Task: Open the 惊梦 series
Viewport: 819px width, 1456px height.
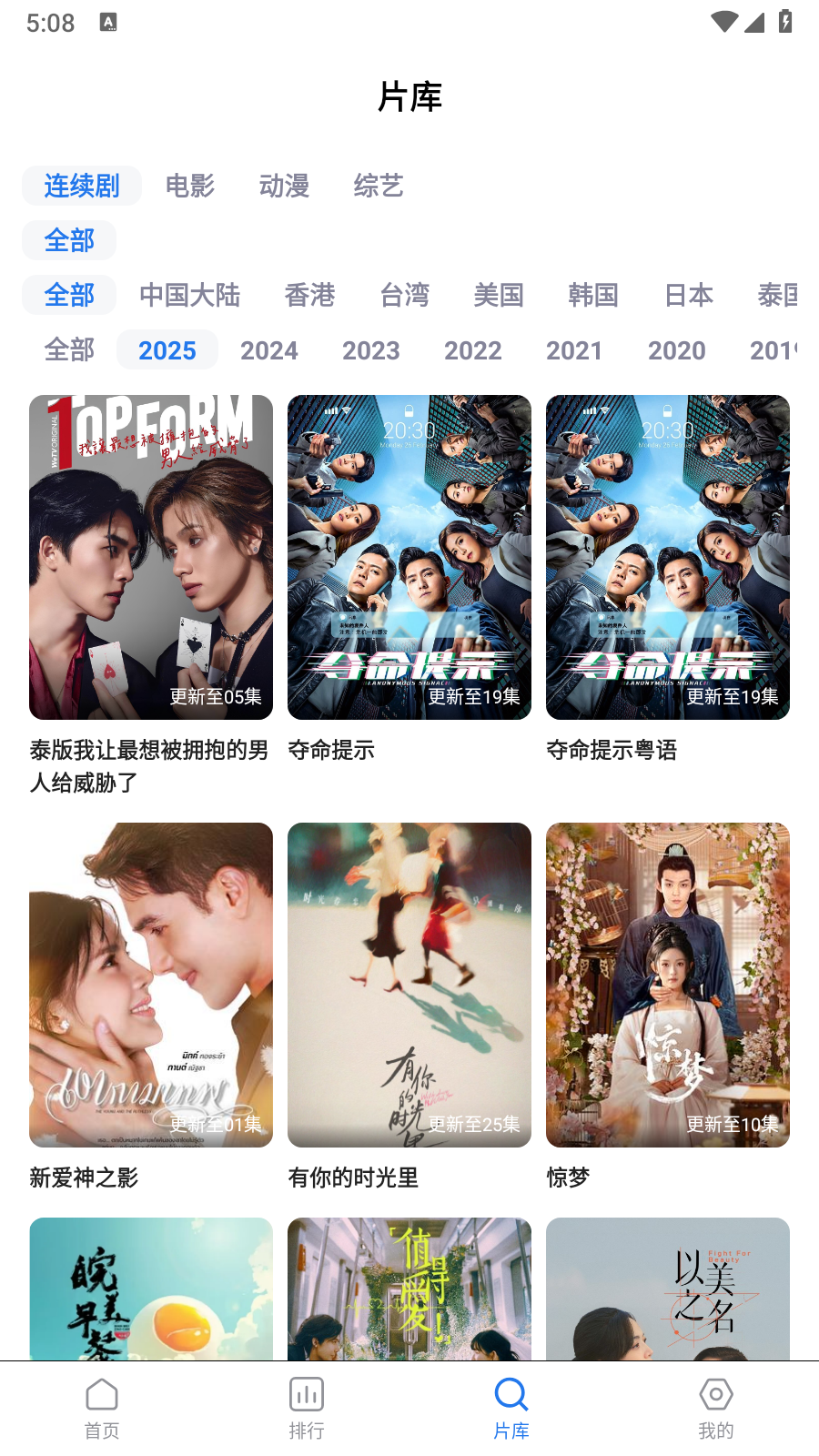Action: 667,985
